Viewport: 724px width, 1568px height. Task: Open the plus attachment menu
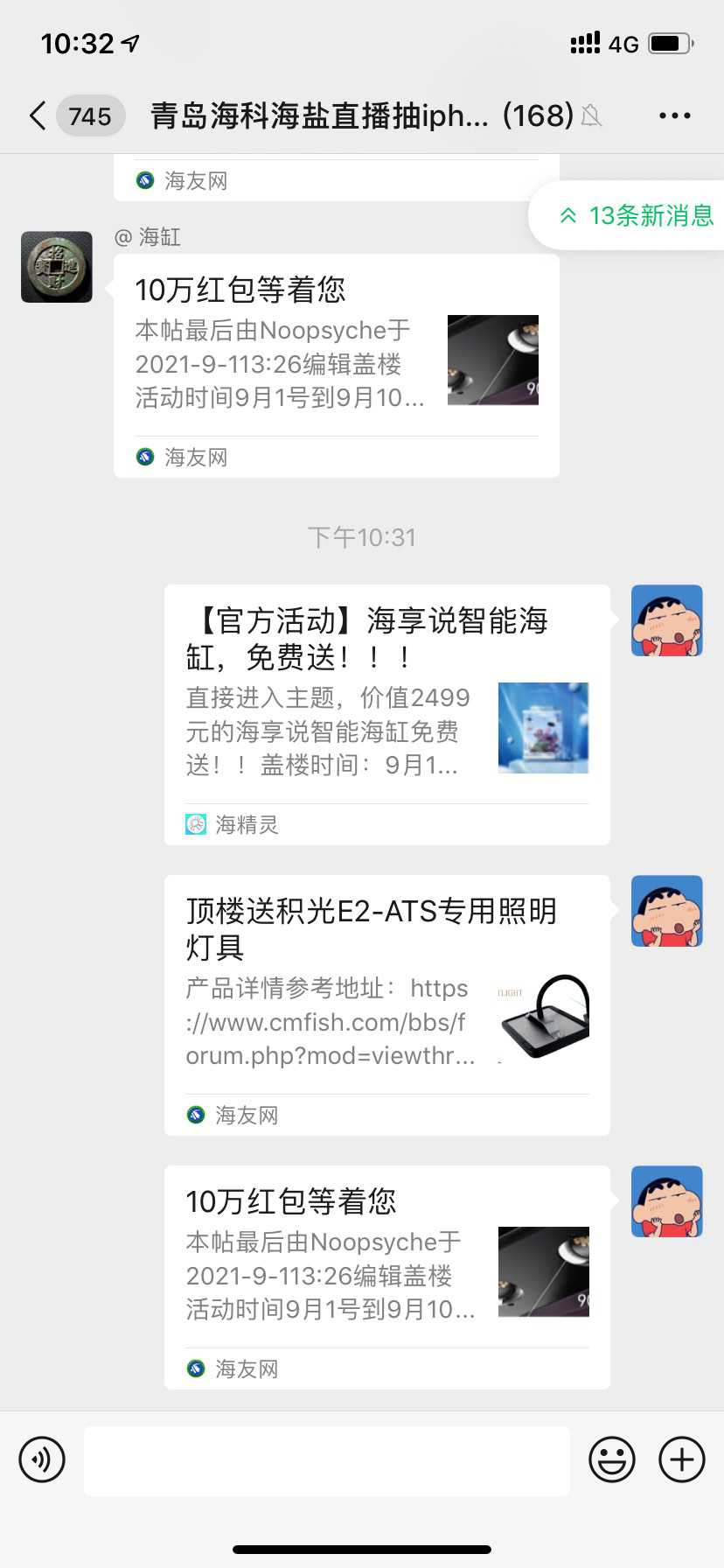(682, 1459)
